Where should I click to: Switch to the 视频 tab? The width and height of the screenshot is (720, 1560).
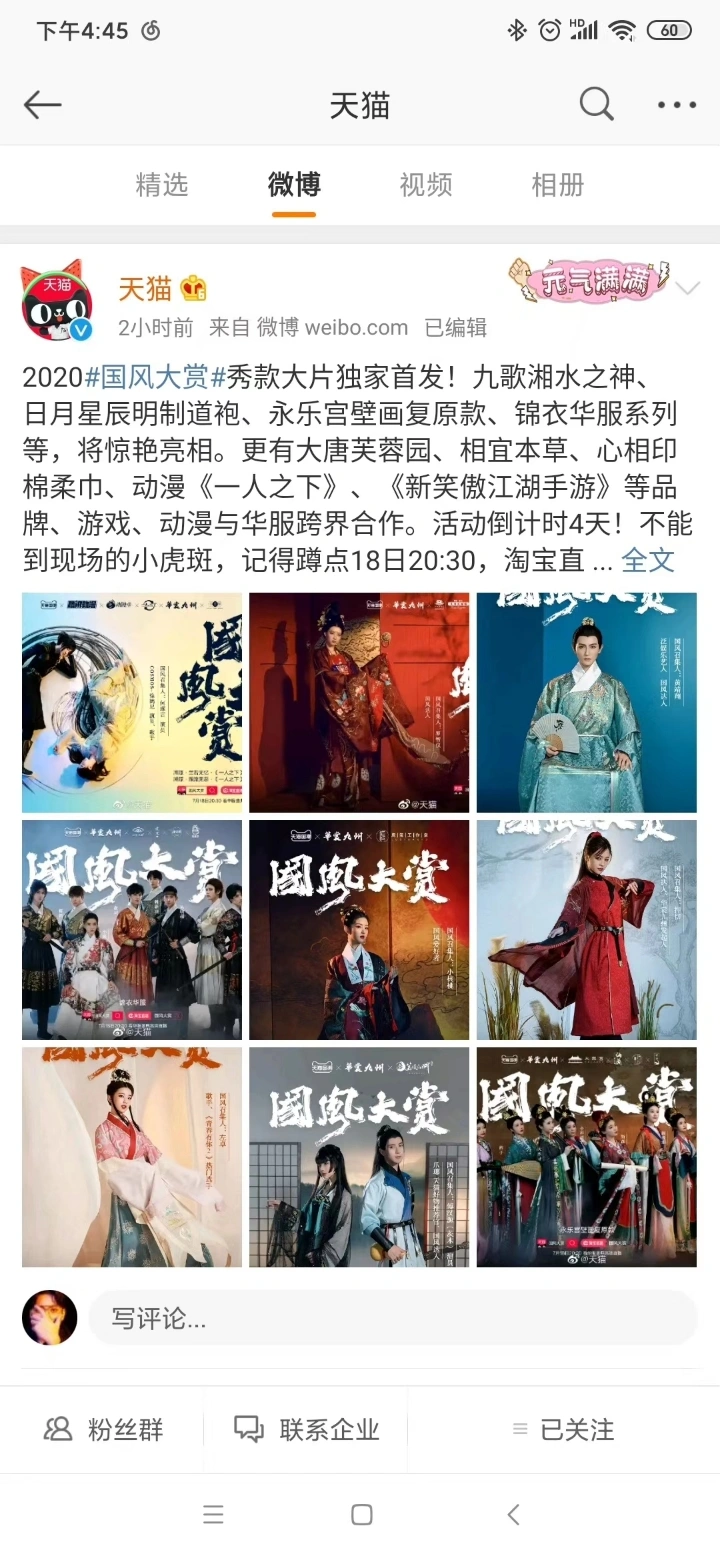[426, 185]
